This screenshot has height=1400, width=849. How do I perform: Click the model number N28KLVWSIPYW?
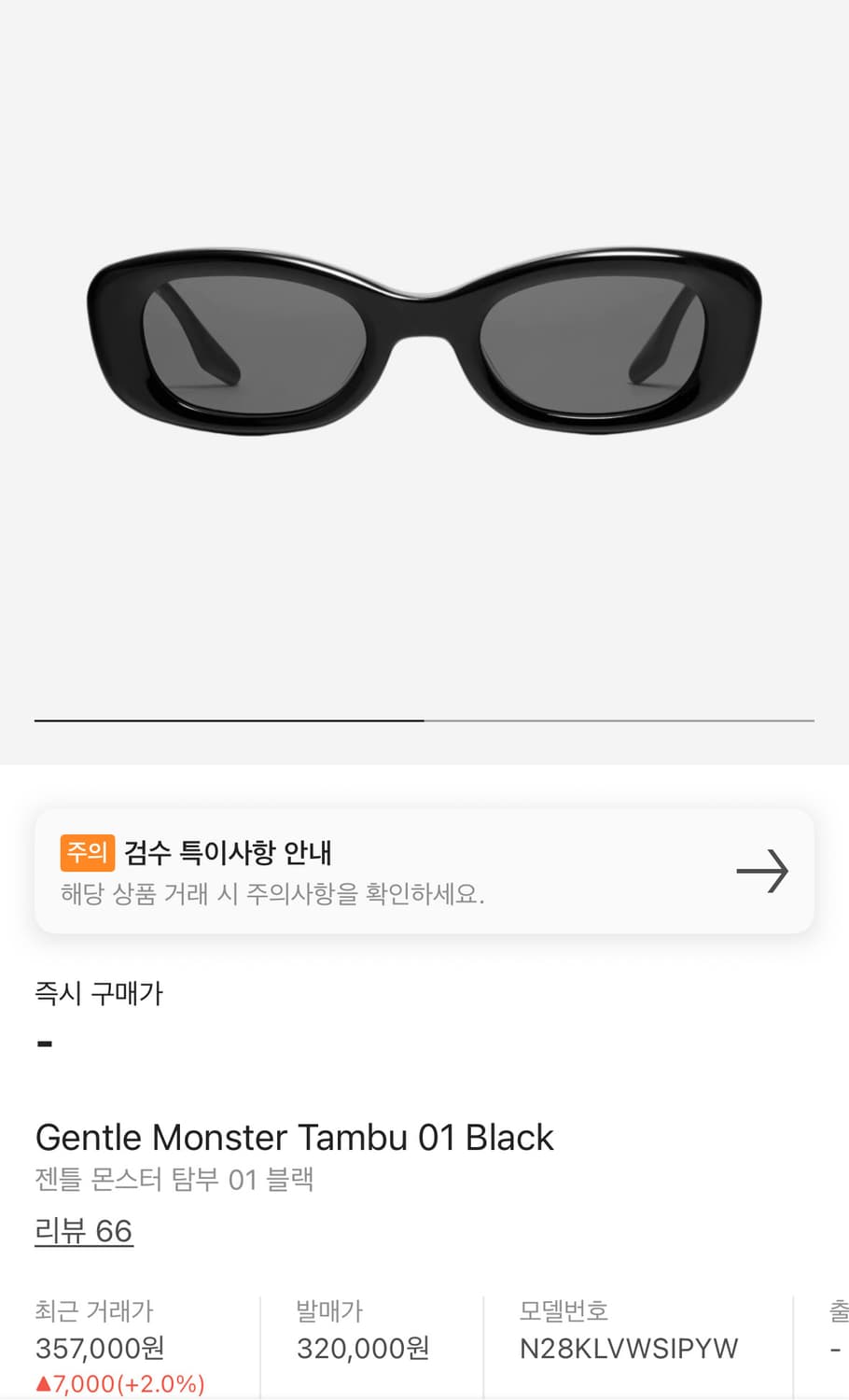tap(626, 1348)
